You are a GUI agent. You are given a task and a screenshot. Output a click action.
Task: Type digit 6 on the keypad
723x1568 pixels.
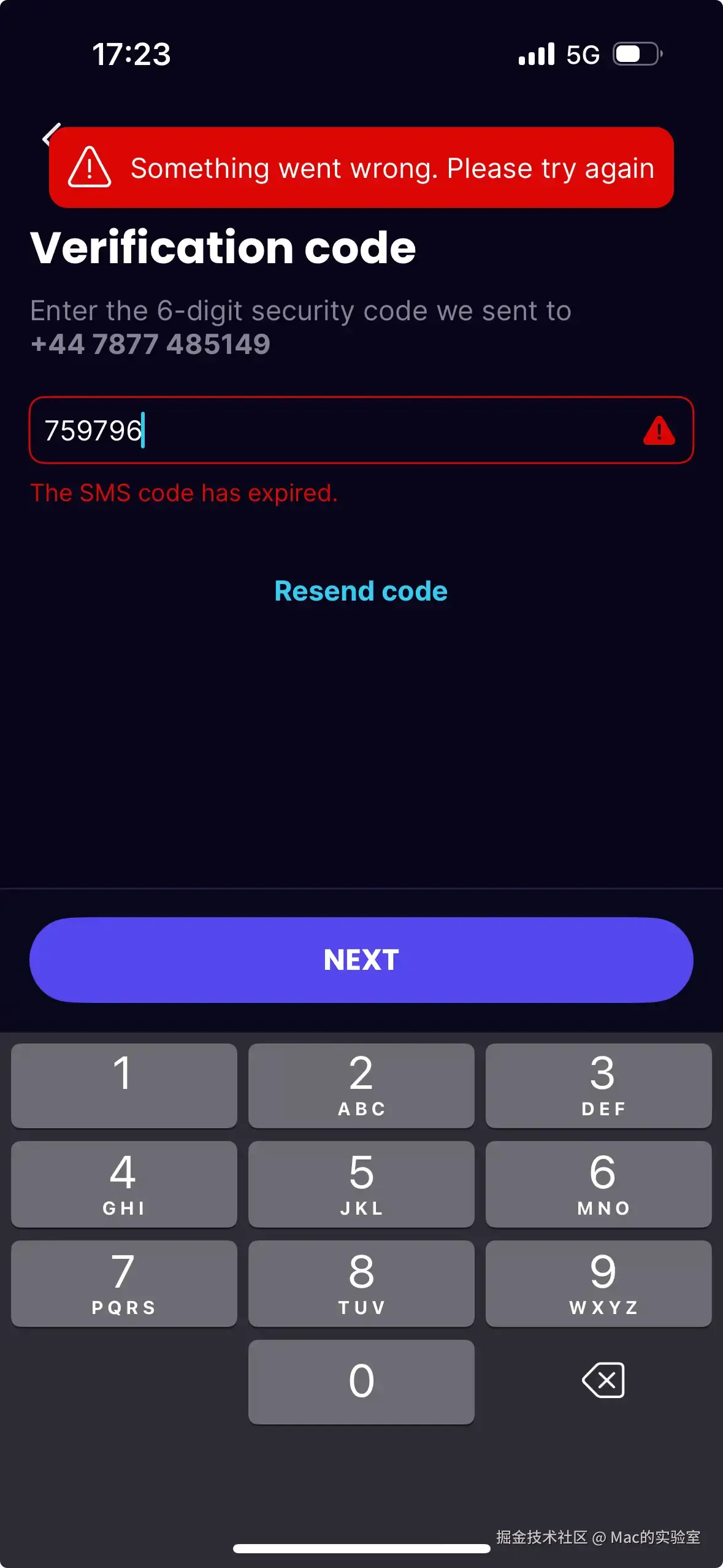[x=599, y=1184]
